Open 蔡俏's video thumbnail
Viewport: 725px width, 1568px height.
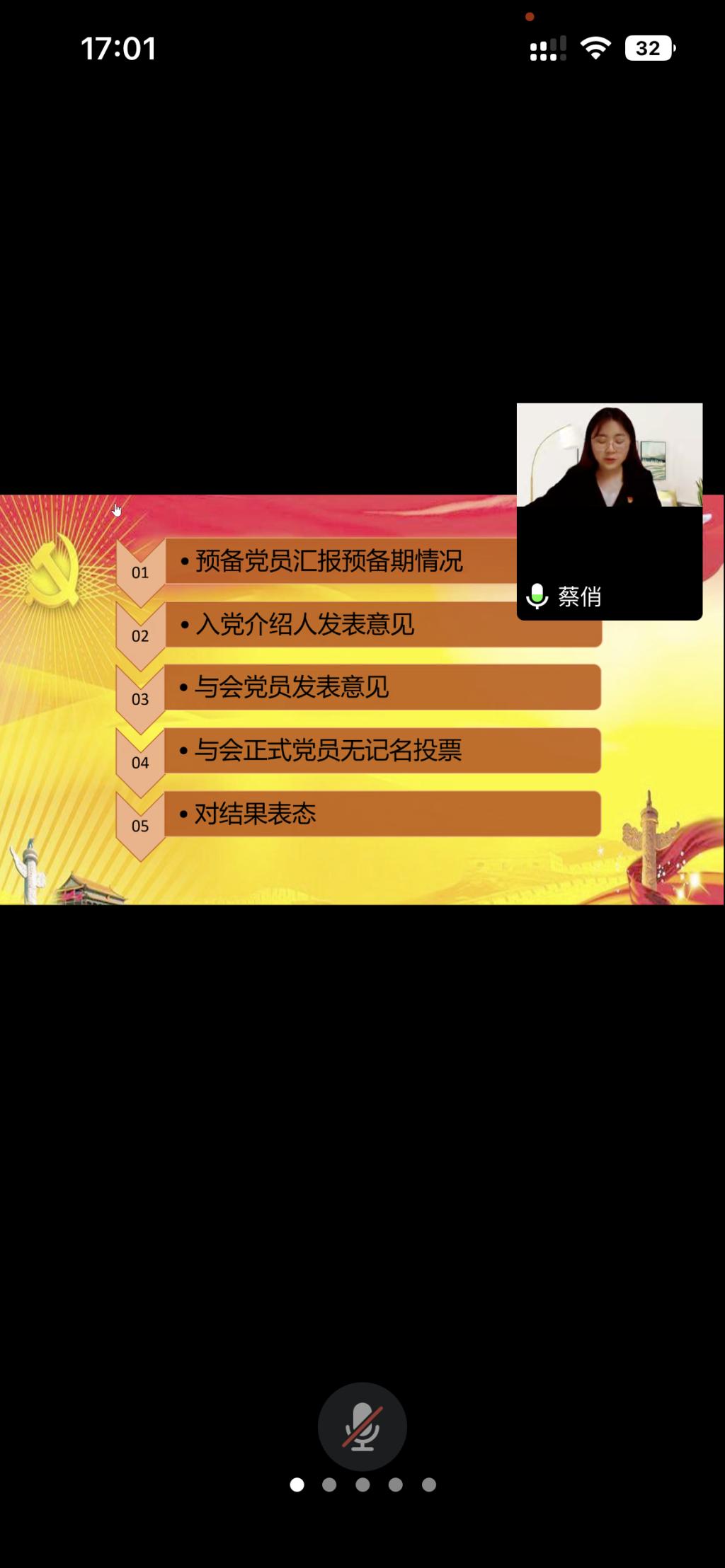click(609, 511)
